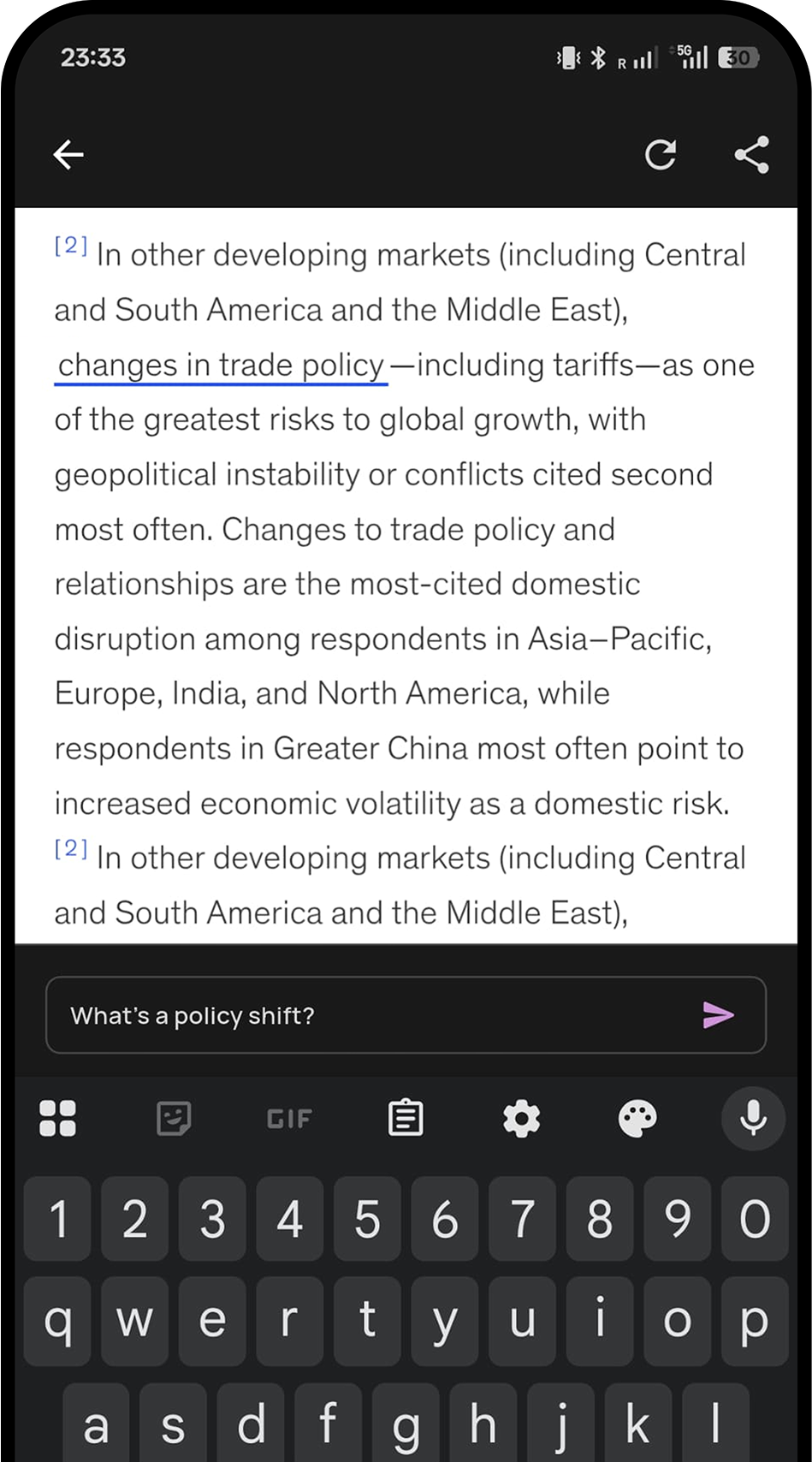Refresh the page content
Viewport: 812px width, 1462px height.
coord(660,155)
